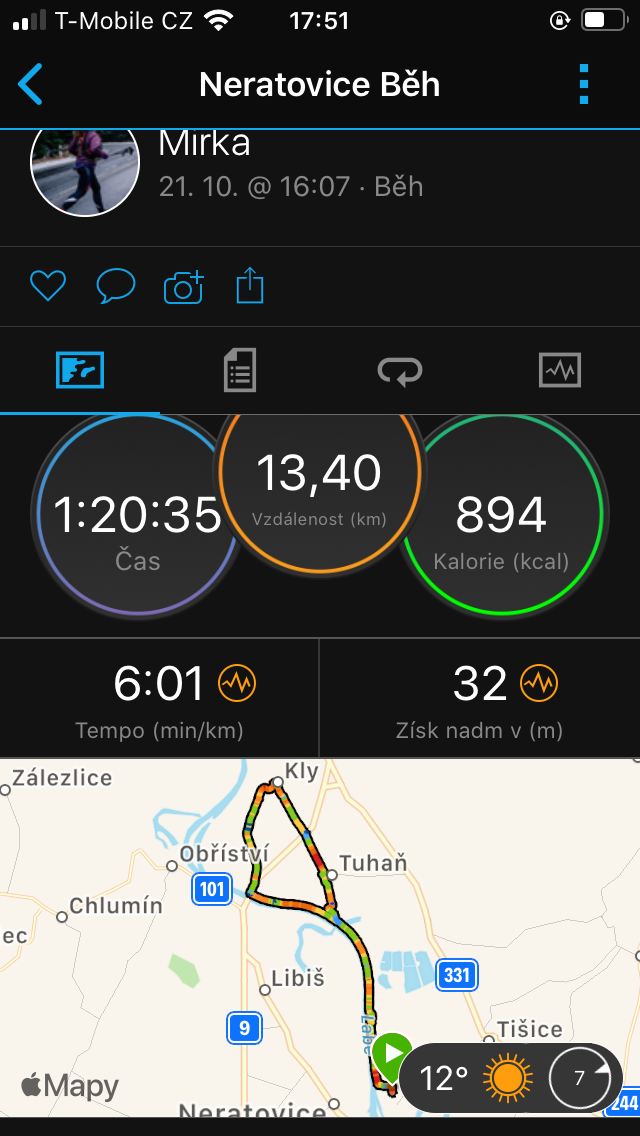Tap the insight icon beside Tempo 6:01

pos(237,682)
